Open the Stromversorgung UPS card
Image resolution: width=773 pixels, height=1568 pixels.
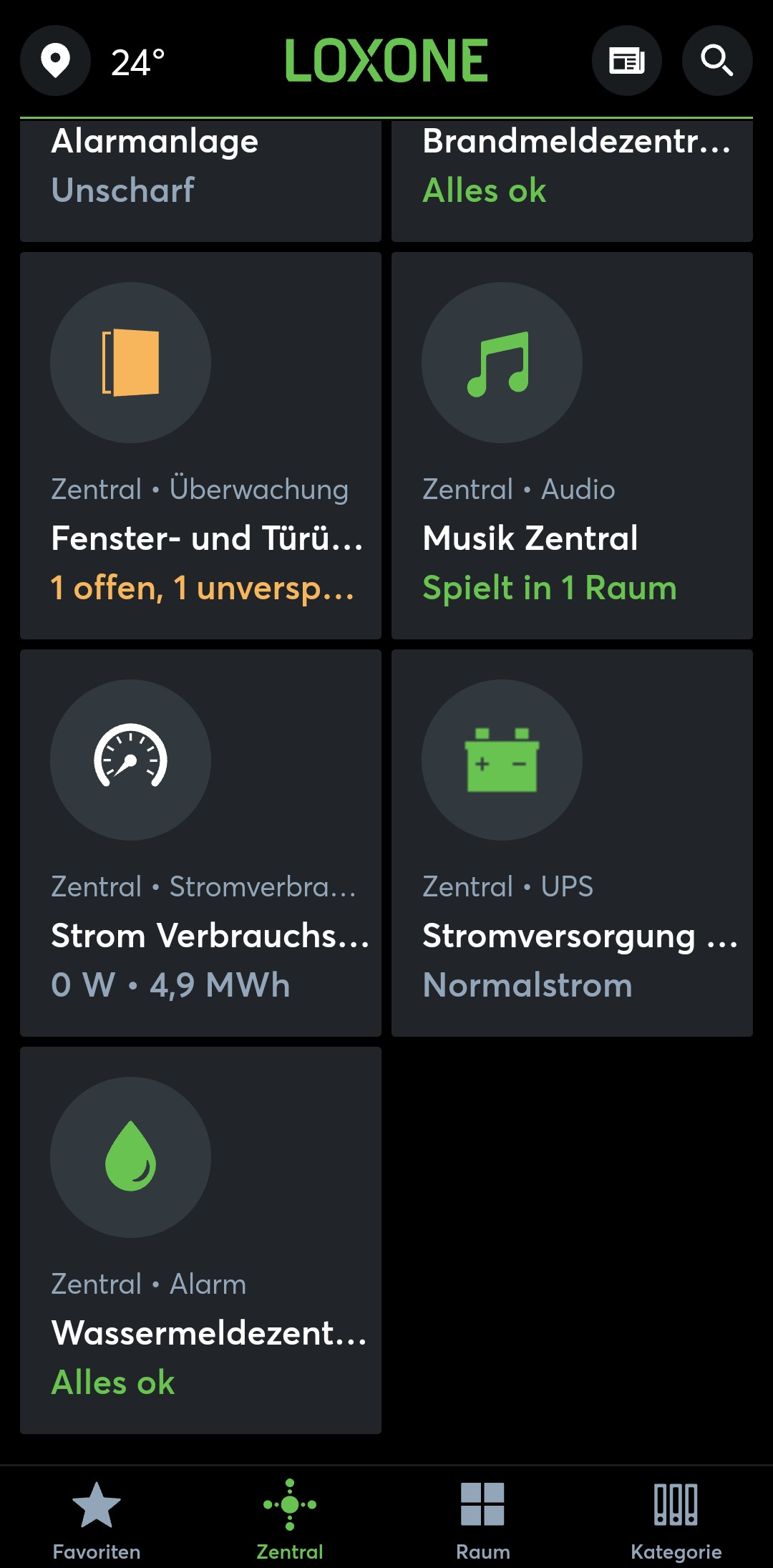[572, 843]
